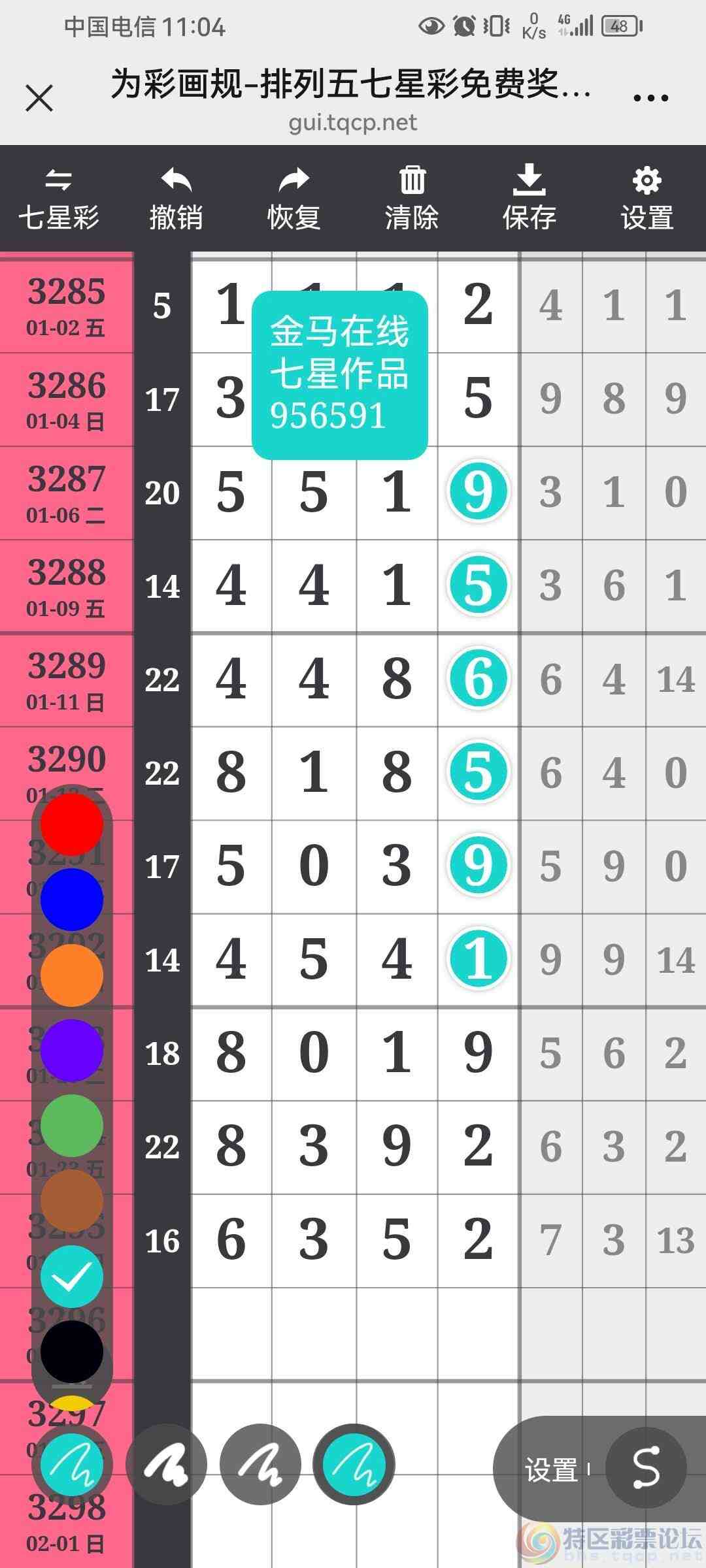
Task: Select the medium brush stroke tool
Action: click(x=260, y=1465)
